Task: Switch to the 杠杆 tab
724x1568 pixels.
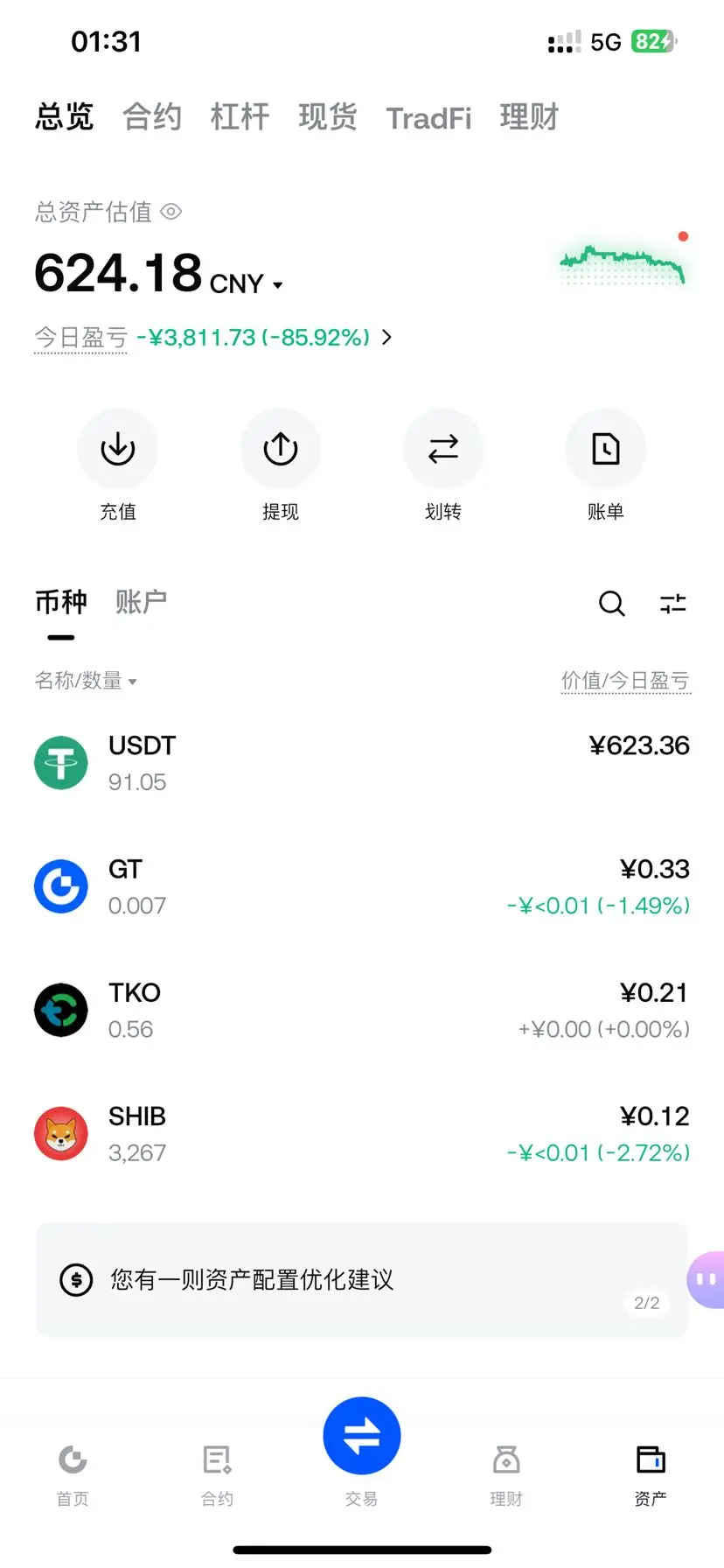Action: coord(240,117)
